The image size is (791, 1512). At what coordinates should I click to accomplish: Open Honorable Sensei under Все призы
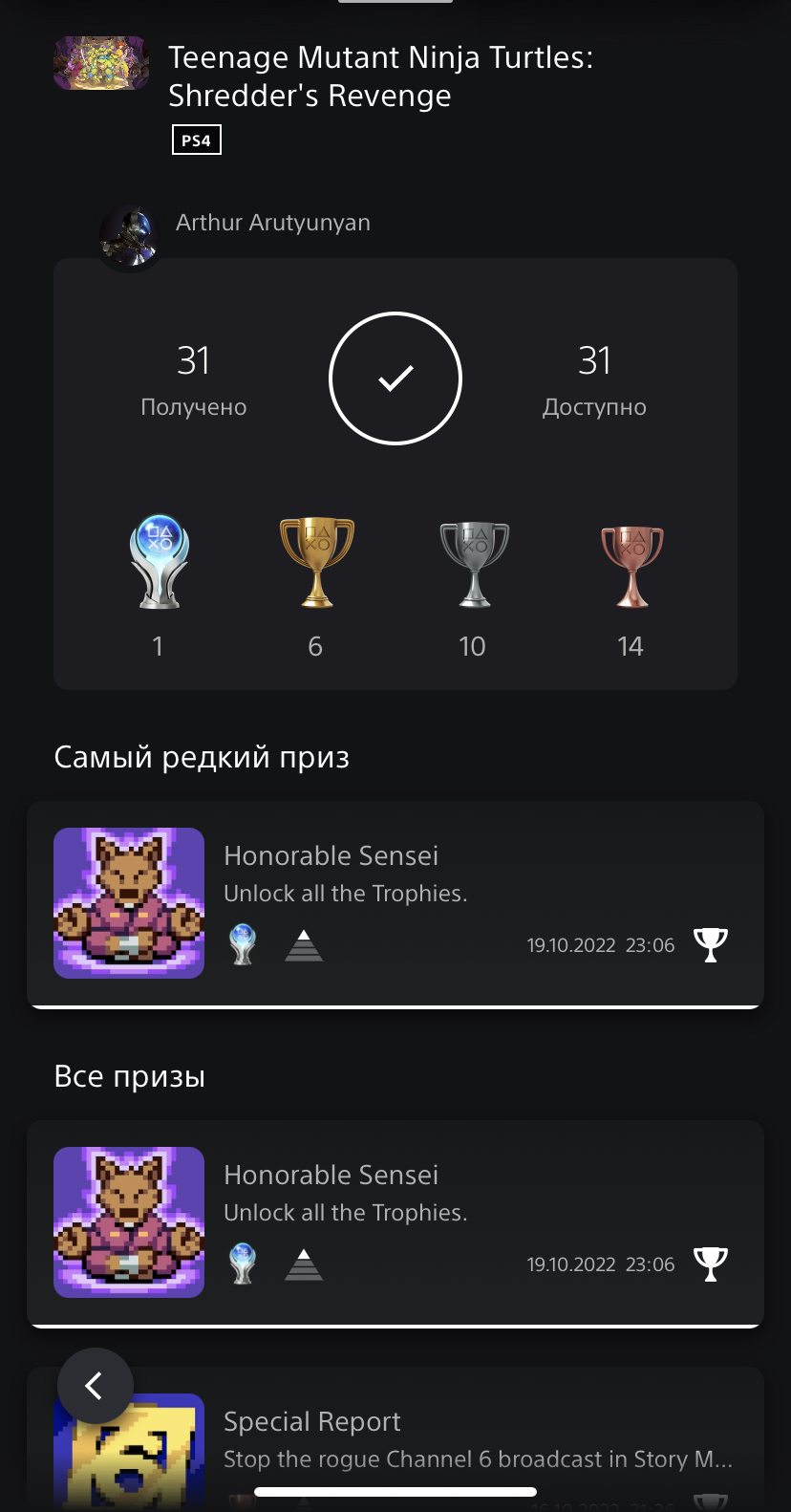pos(395,1222)
